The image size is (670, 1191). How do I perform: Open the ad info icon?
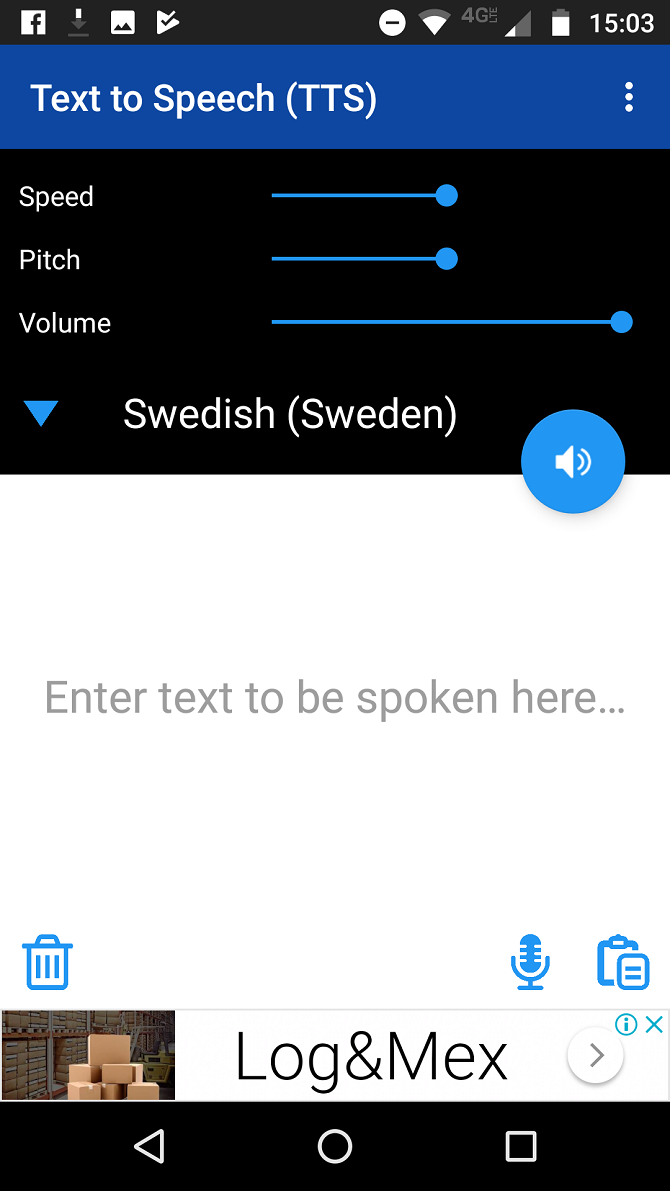pyautogui.click(x=627, y=1024)
